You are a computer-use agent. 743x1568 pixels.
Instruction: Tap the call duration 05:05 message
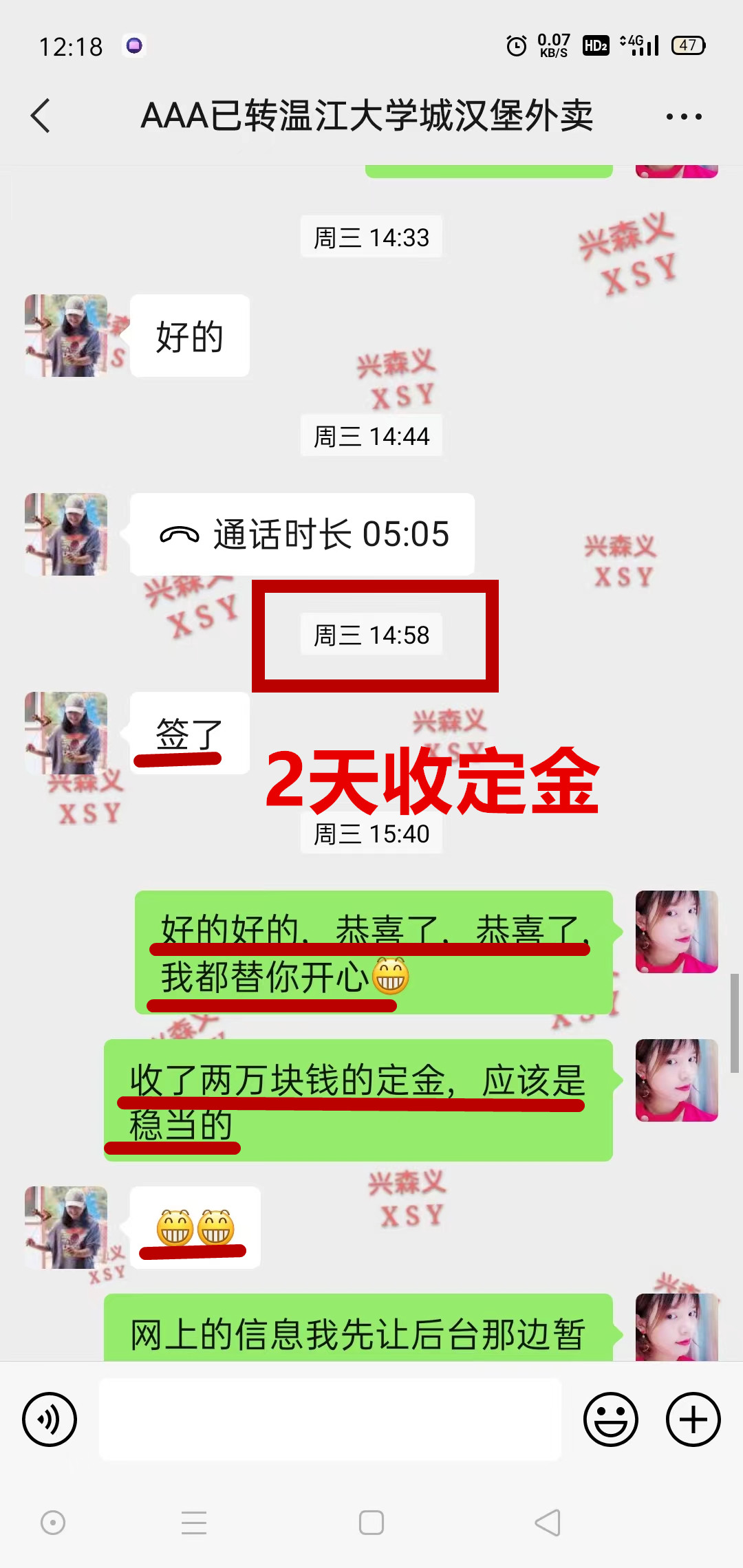coord(303,534)
